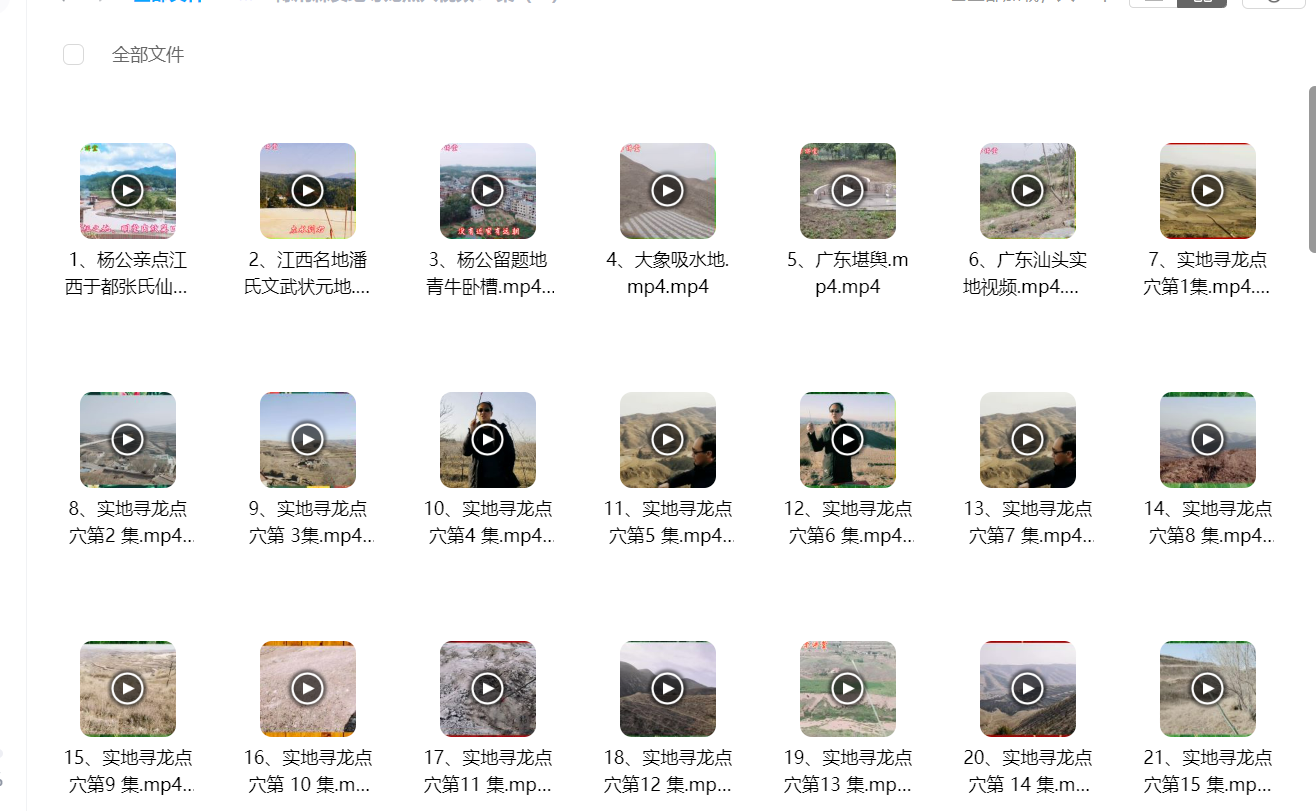Play 7、实地寻龙点穴第1集
Viewport: 1316px width, 811px height.
1208,190
